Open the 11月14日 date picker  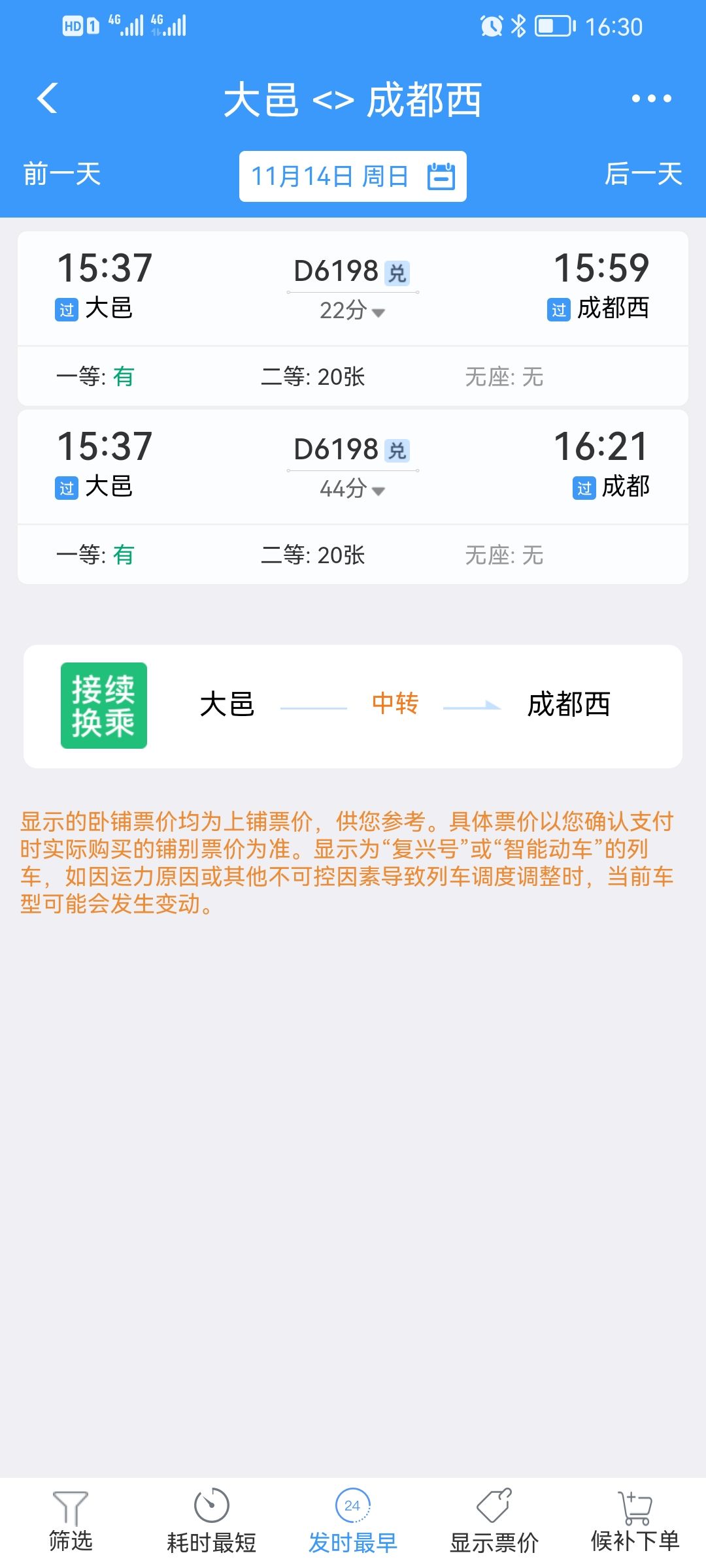coord(353,176)
